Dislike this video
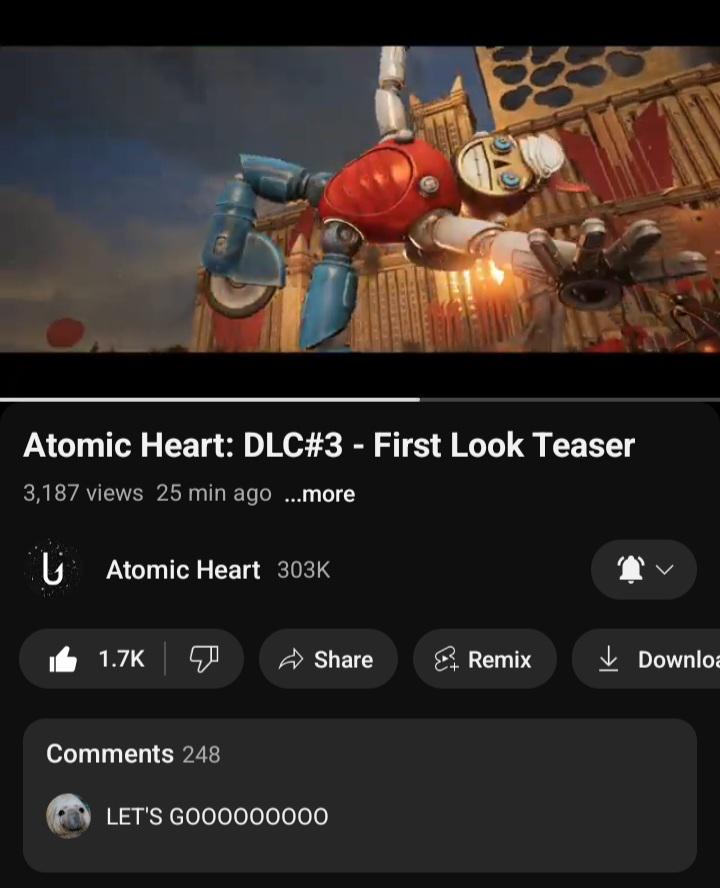The width and height of the screenshot is (720, 888). [x=203, y=659]
